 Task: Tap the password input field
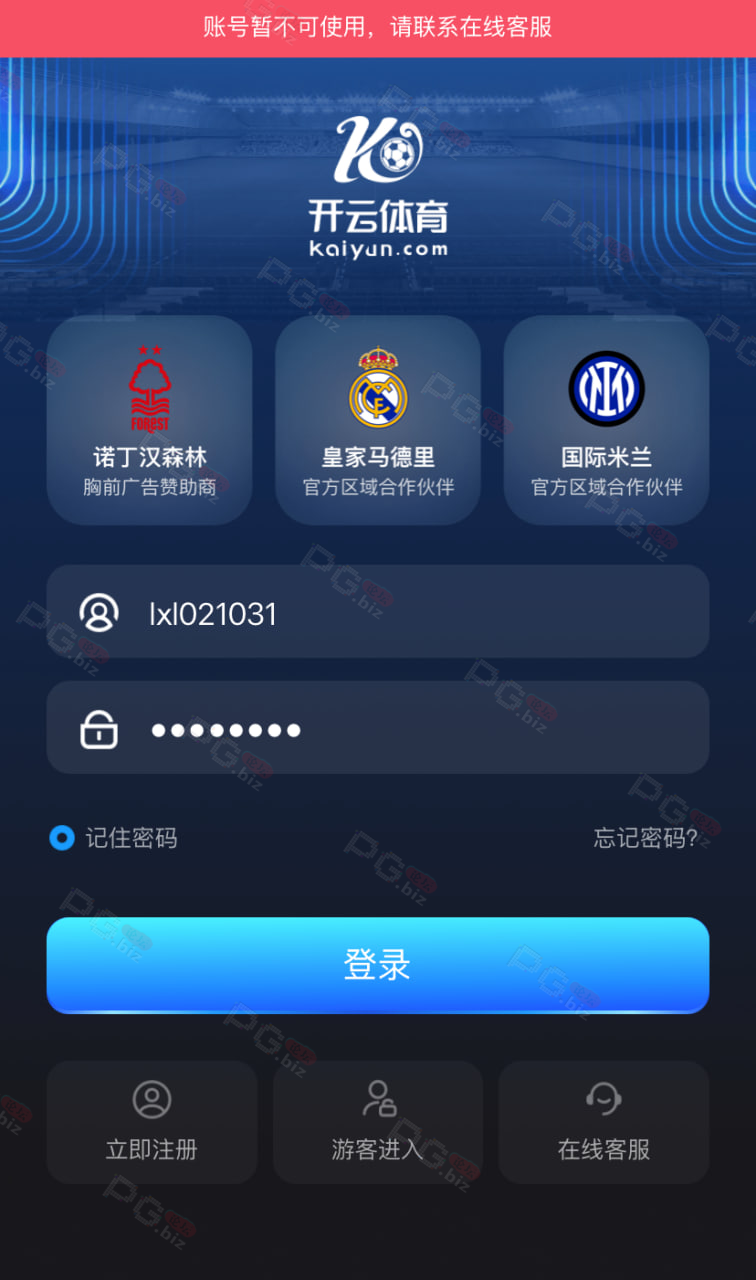click(378, 727)
